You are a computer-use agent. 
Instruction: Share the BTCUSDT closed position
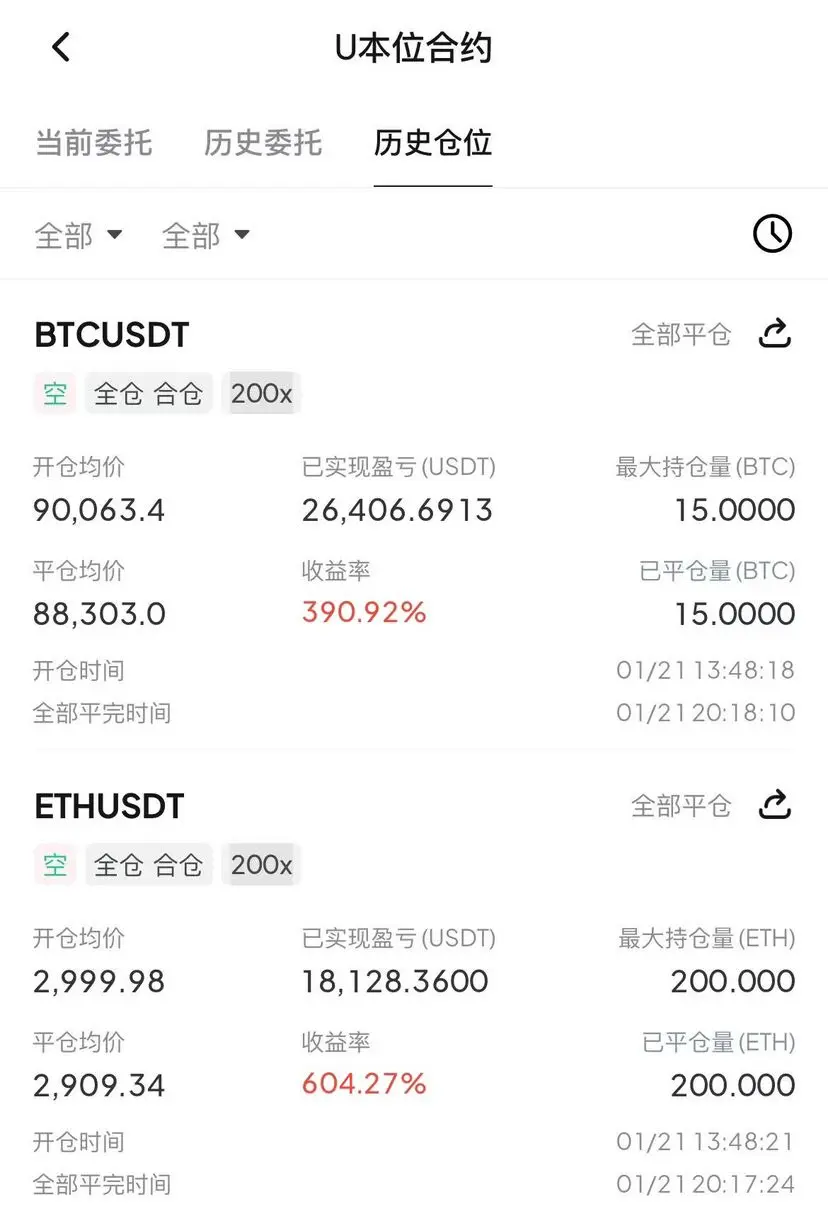point(775,333)
